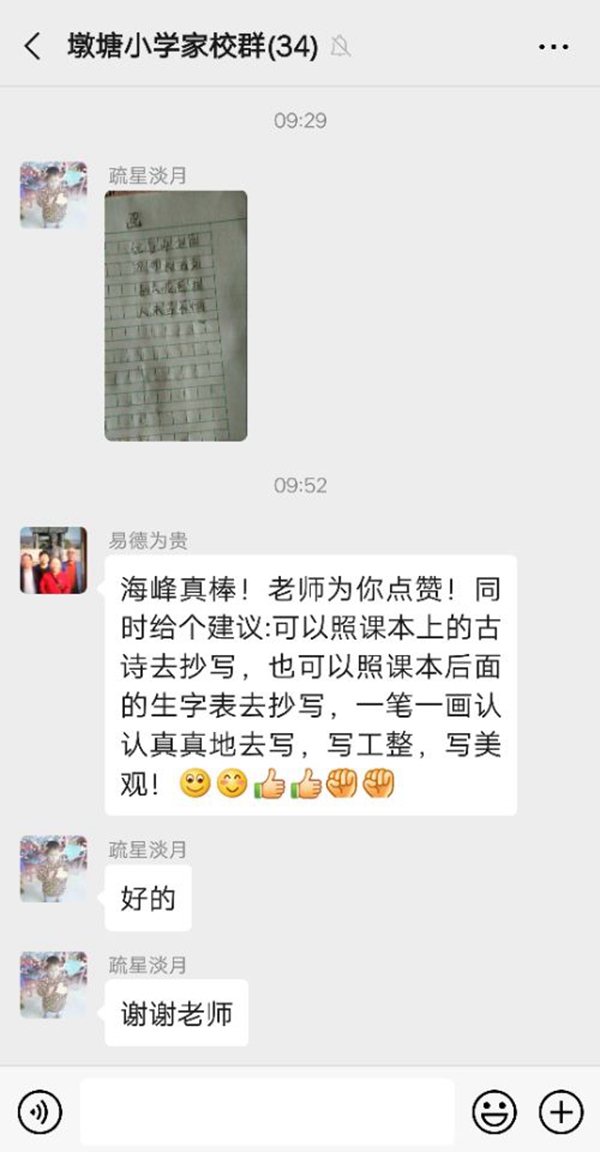Open the emoji picker
The width and height of the screenshot is (600, 1152).
(494, 1111)
